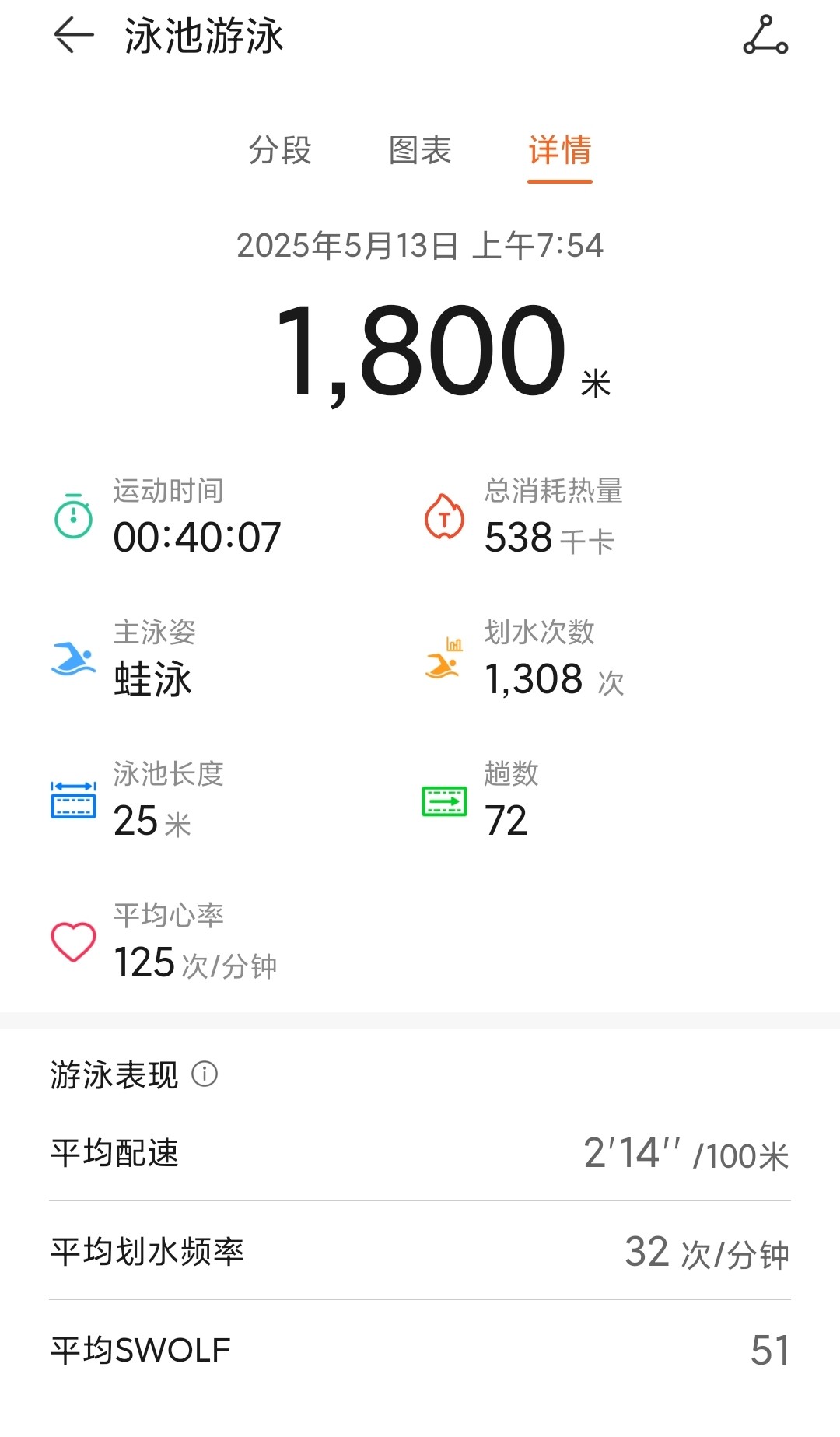Open the route share icon

point(765,36)
